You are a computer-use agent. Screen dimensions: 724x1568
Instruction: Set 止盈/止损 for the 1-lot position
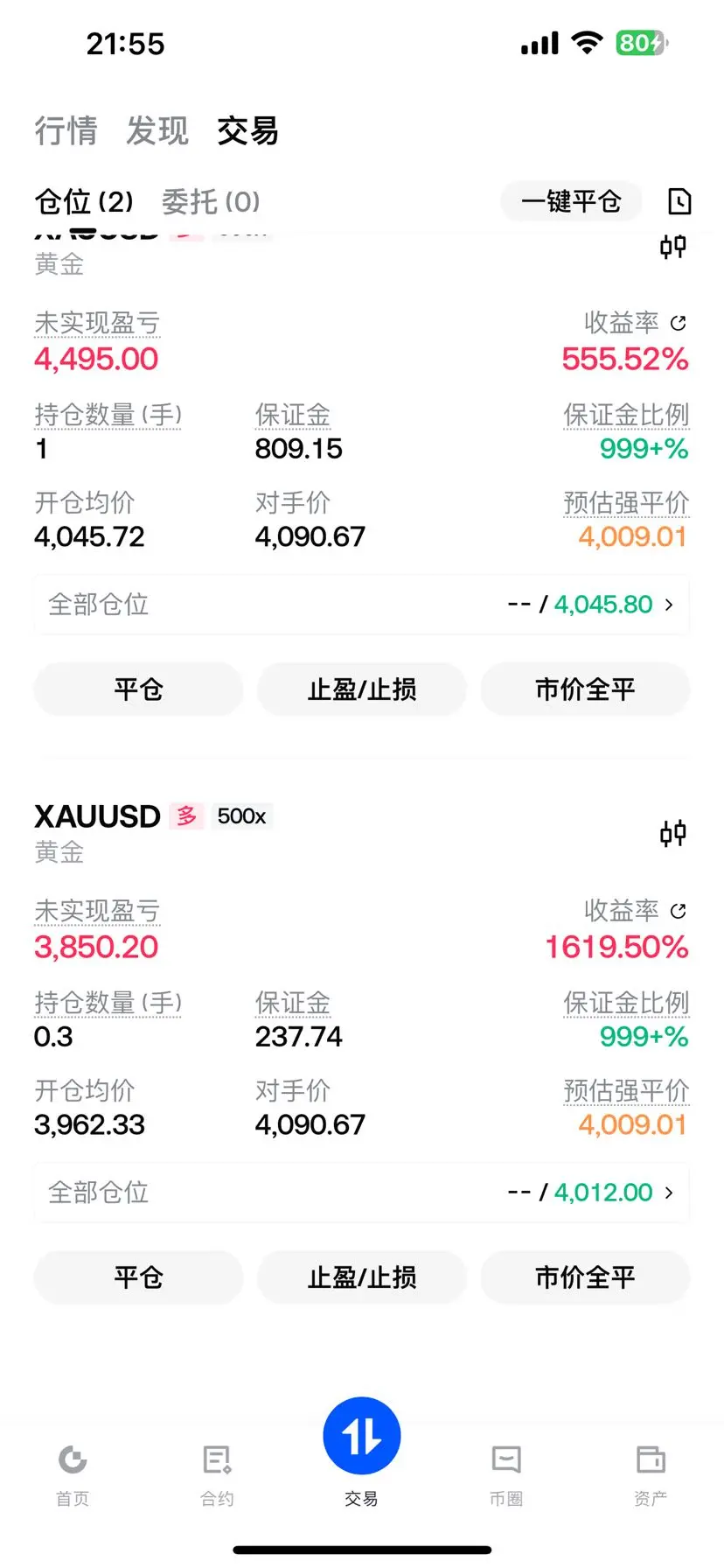tap(362, 689)
